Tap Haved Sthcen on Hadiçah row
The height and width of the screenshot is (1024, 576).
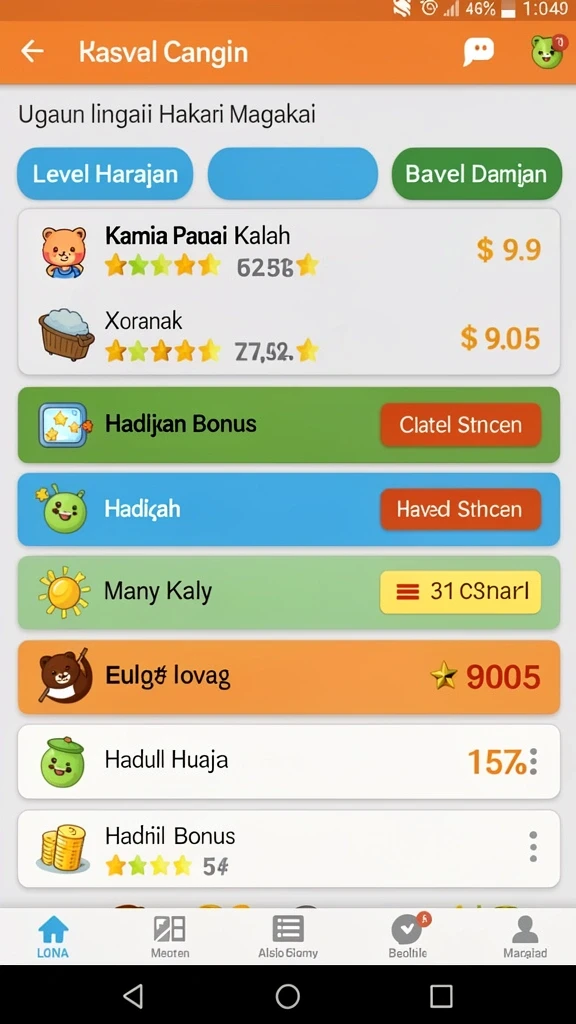(460, 509)
